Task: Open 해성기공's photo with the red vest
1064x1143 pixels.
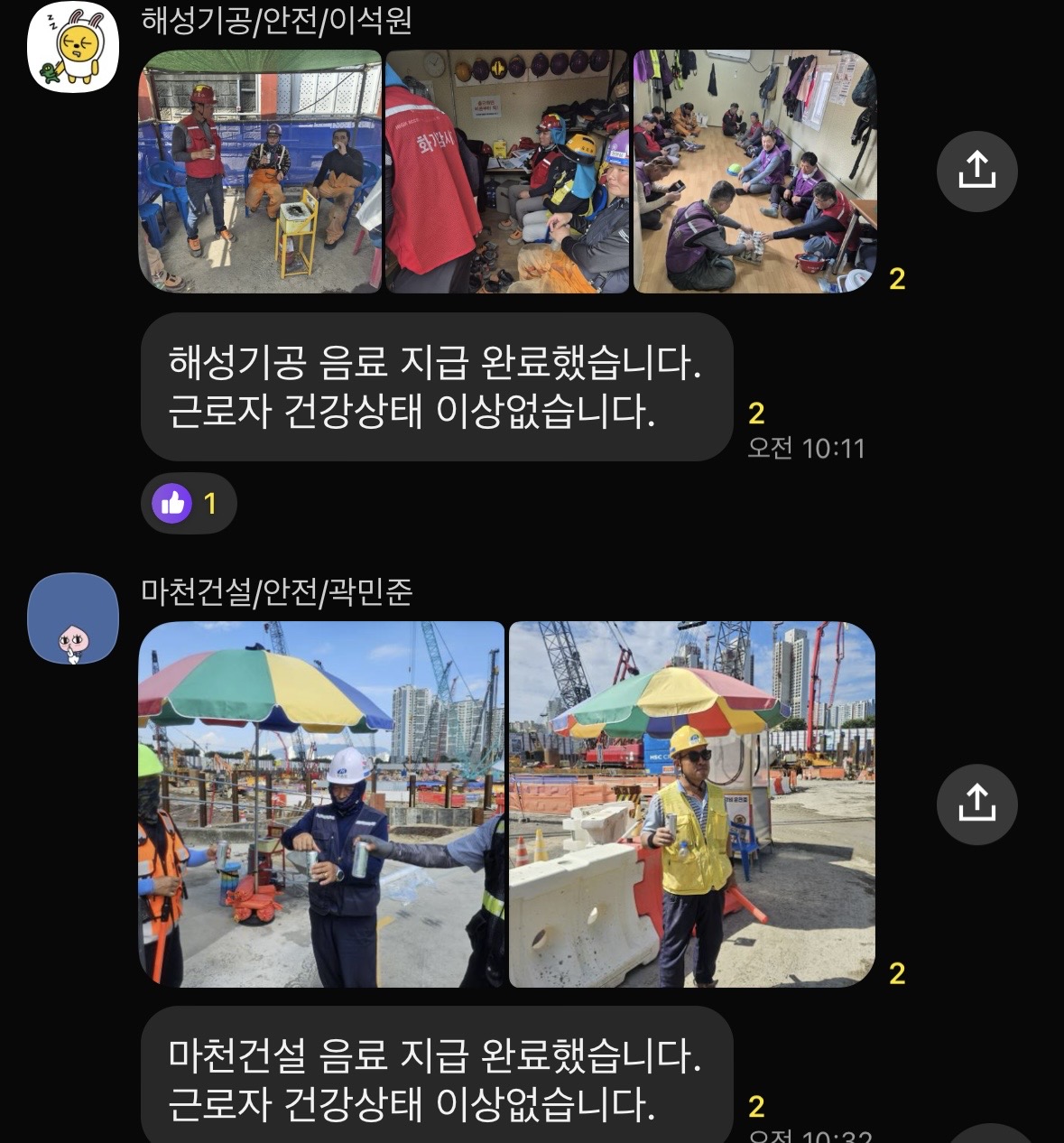Action: tap(507, 172)
